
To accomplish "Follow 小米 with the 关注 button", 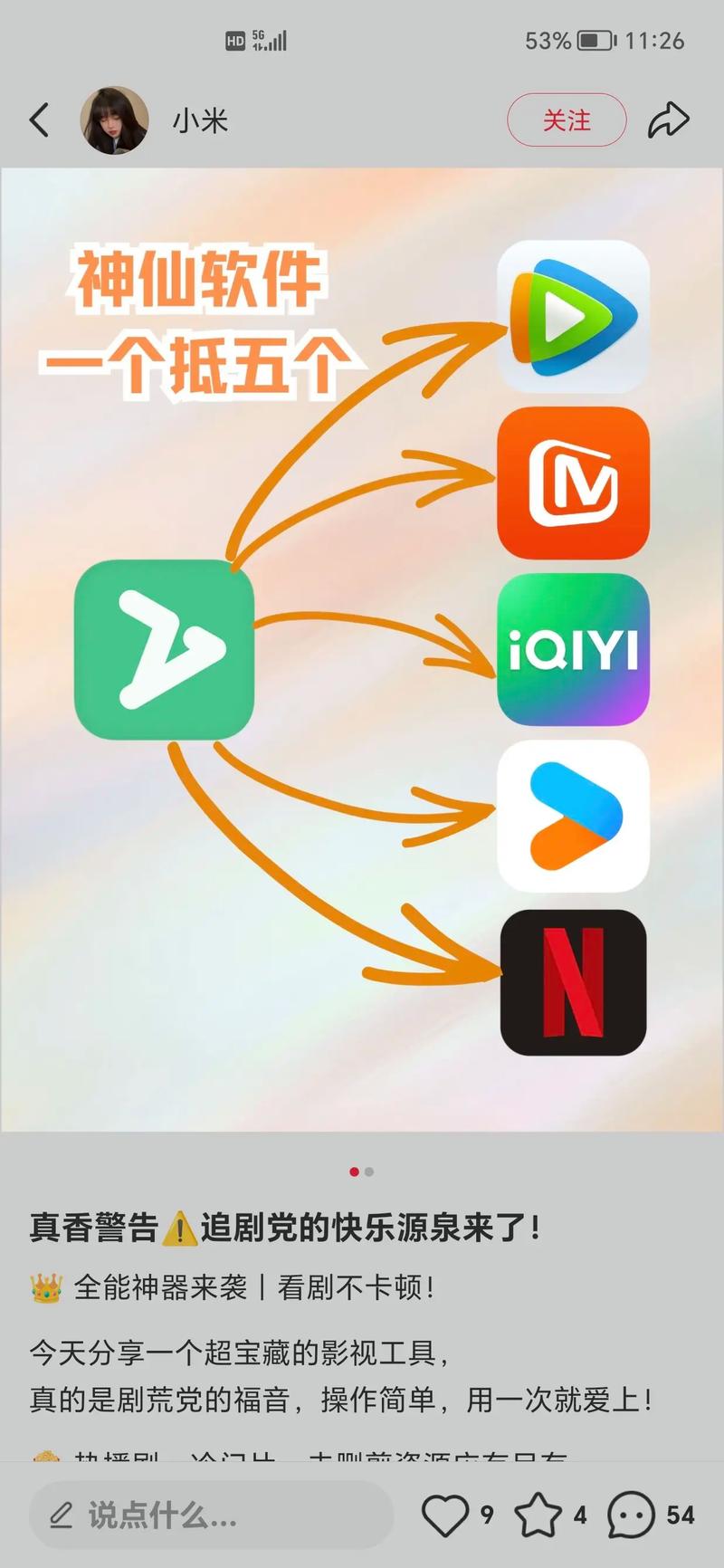I will click(567, 120).
